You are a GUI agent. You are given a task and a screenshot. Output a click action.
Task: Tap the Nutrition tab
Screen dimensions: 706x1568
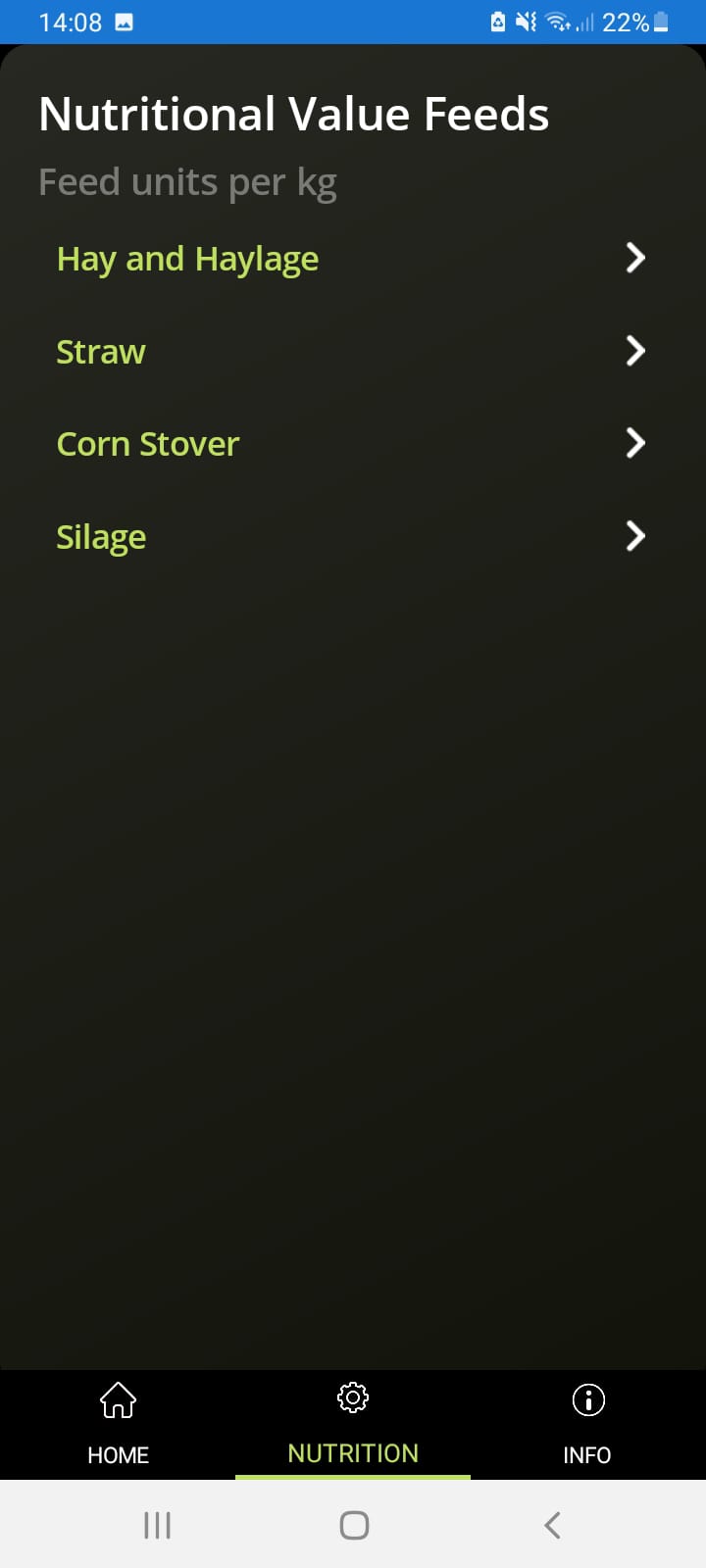(x=353, y=1424)
